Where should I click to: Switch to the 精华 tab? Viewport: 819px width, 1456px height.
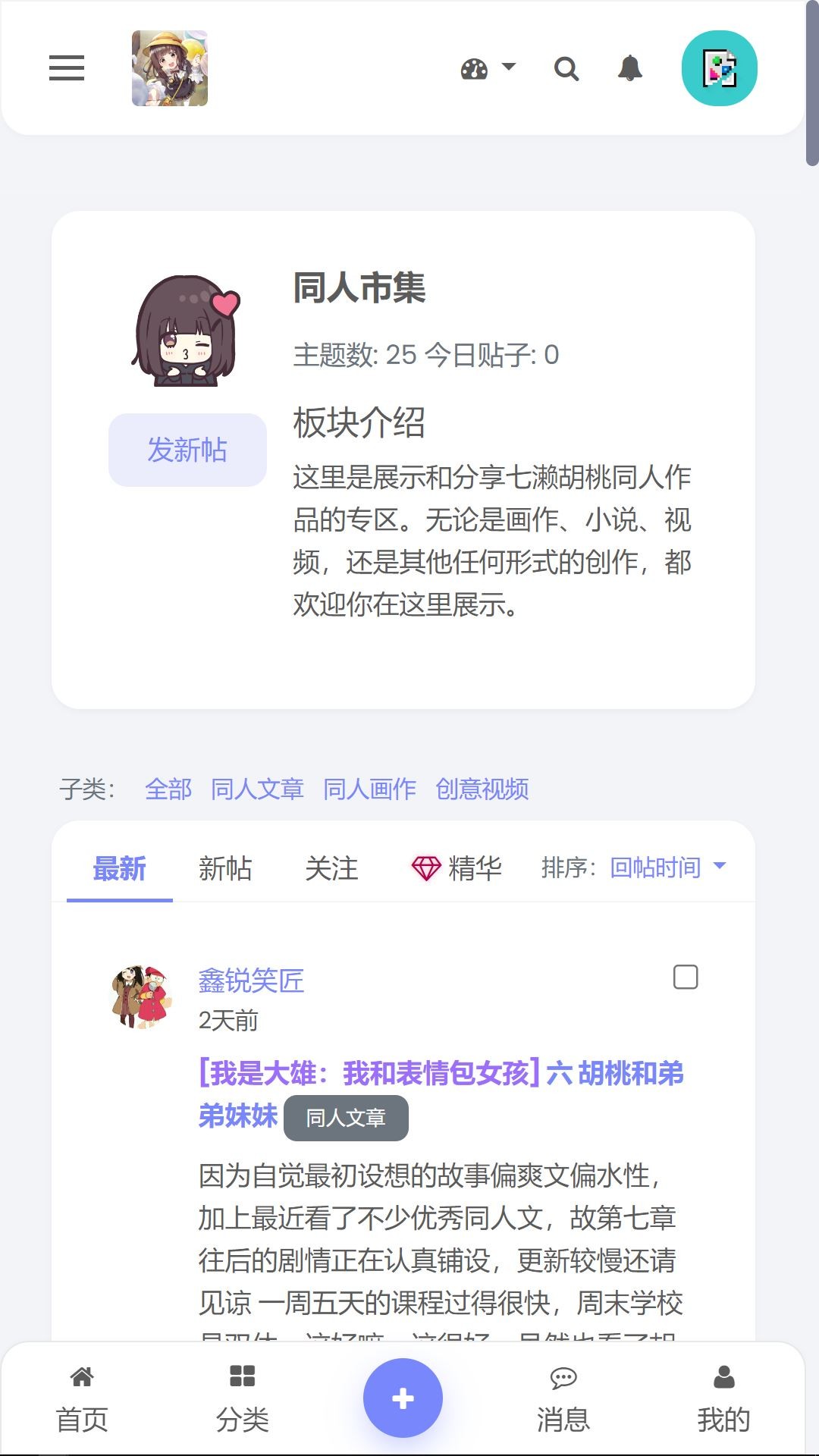click(457, 868)
